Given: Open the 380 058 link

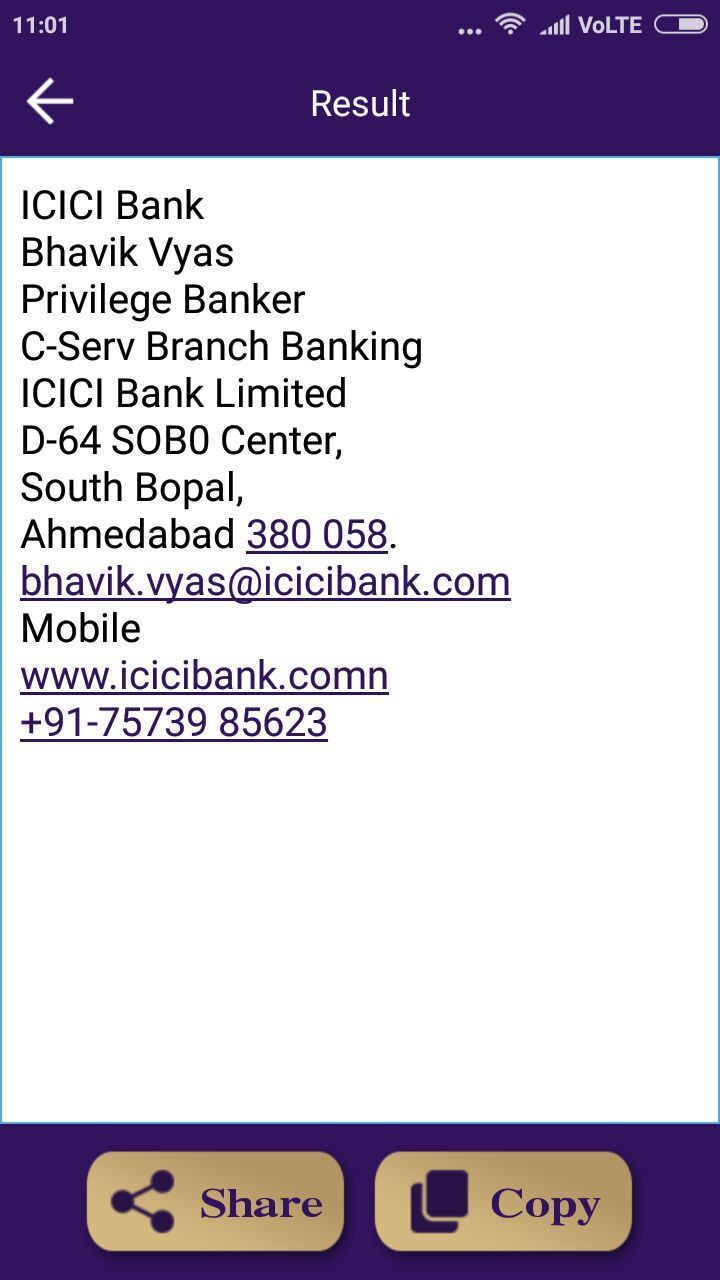Looking at the screenshot, I should click(x=317, y=535).
